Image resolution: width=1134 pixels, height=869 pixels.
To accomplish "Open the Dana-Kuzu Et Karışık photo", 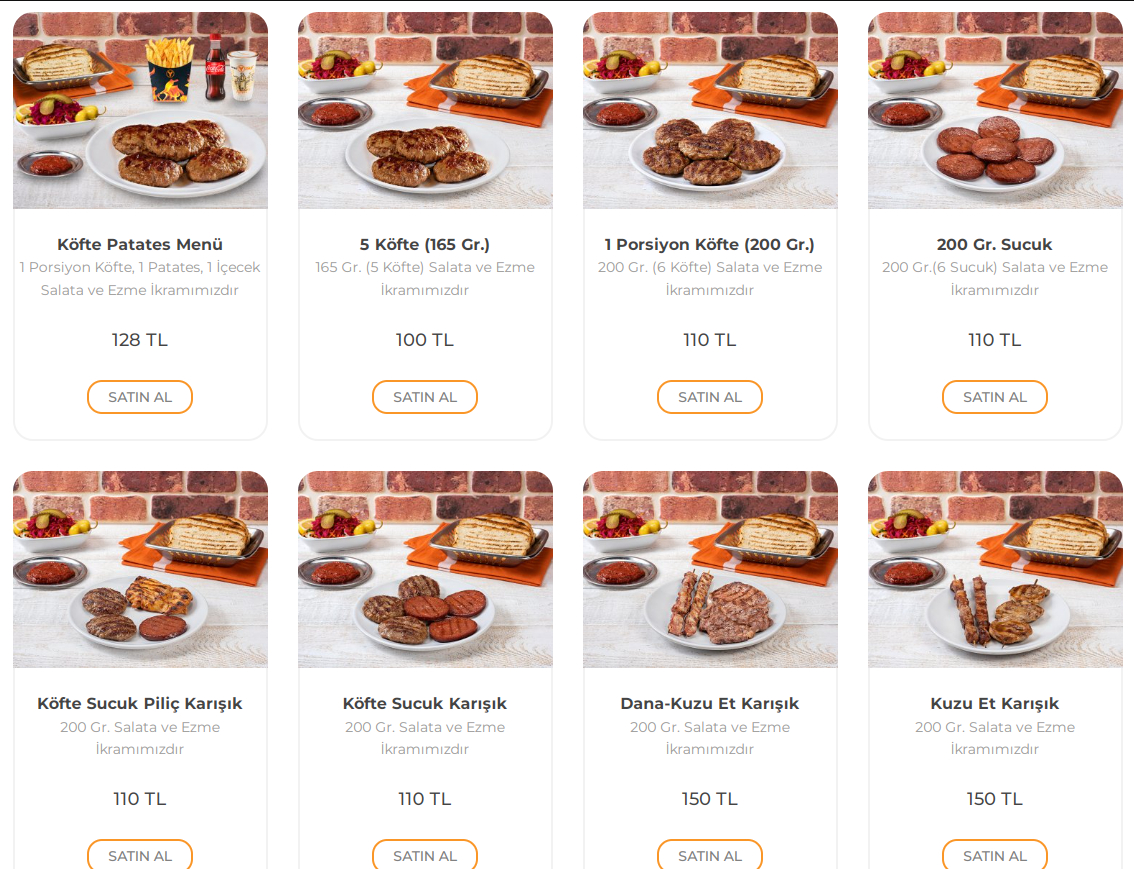I will [x=710, y=569].
